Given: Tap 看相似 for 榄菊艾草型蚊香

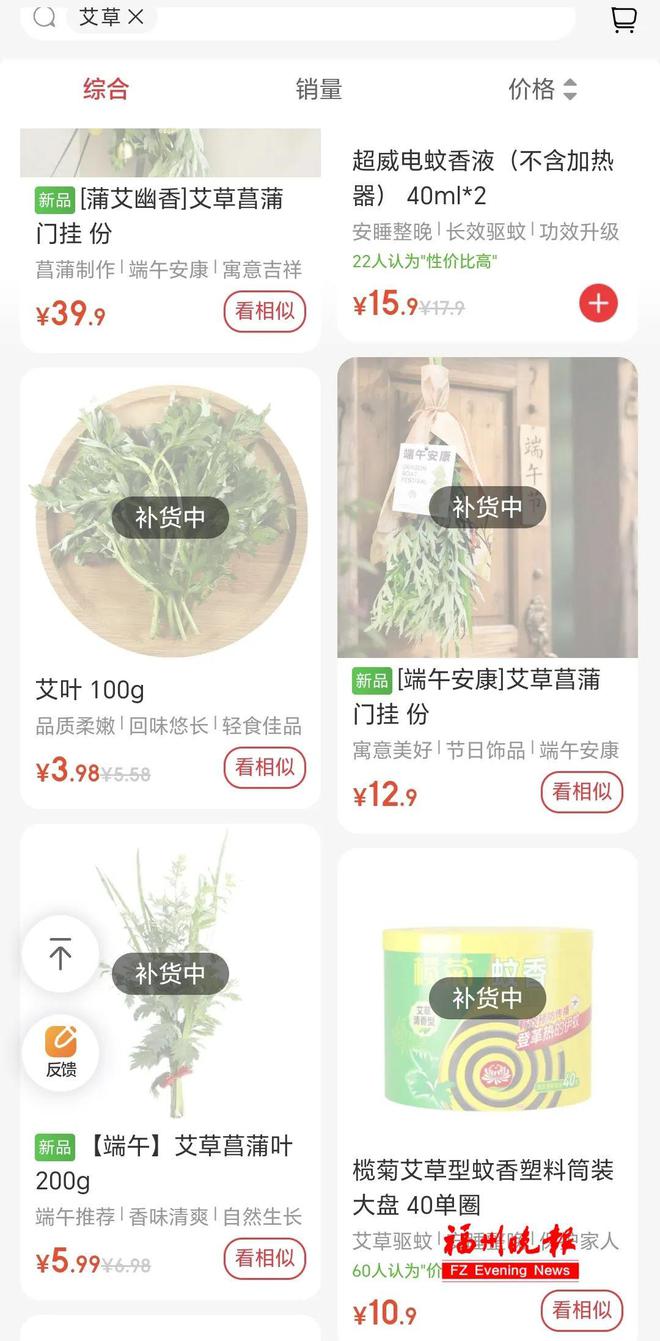Looking at the screenshot, I should pyautogui.click(x=582, y=1310).
